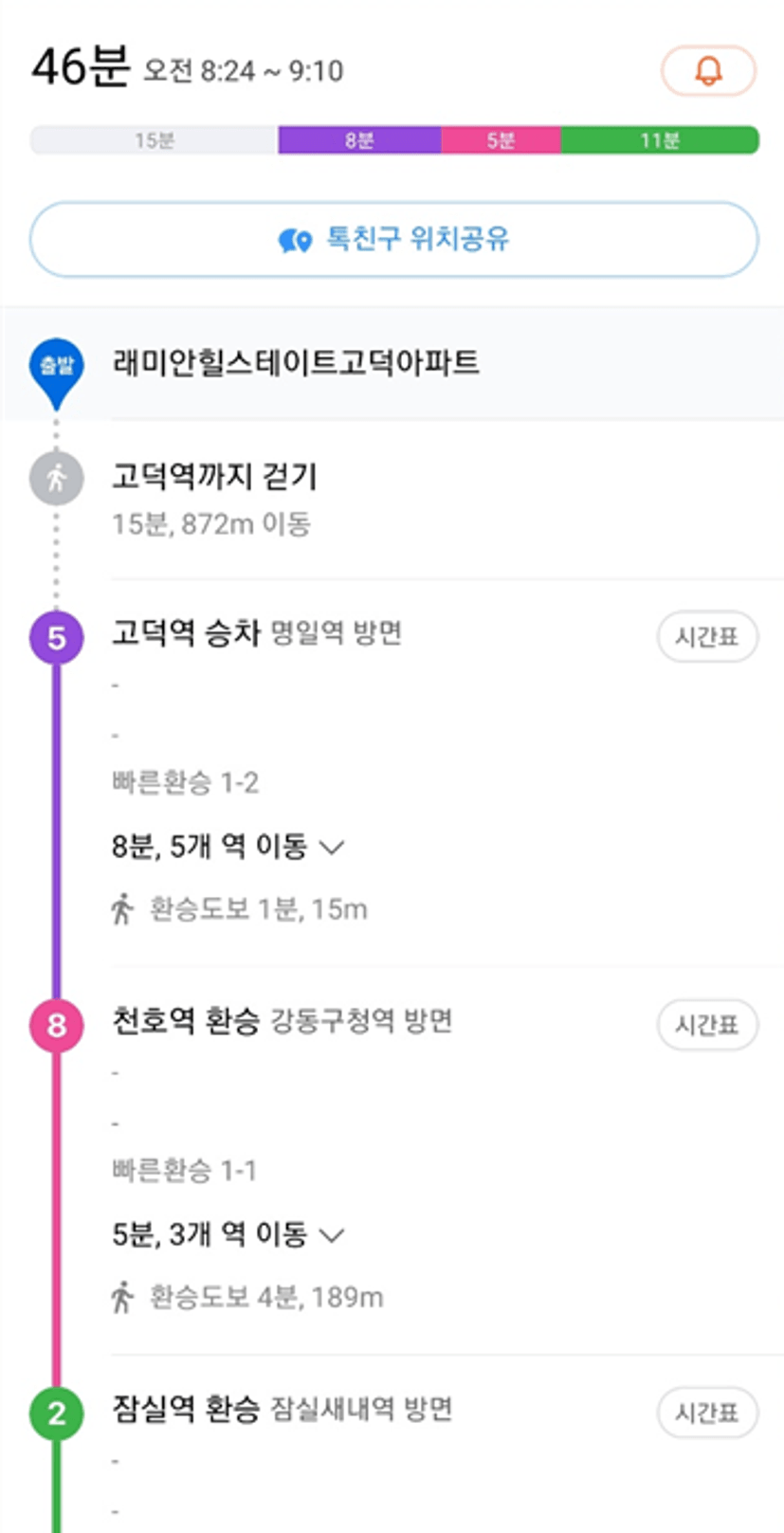Open 시간표 for 고덕역 승차
The image size is (784, 1533).
[x=707, y=636]
